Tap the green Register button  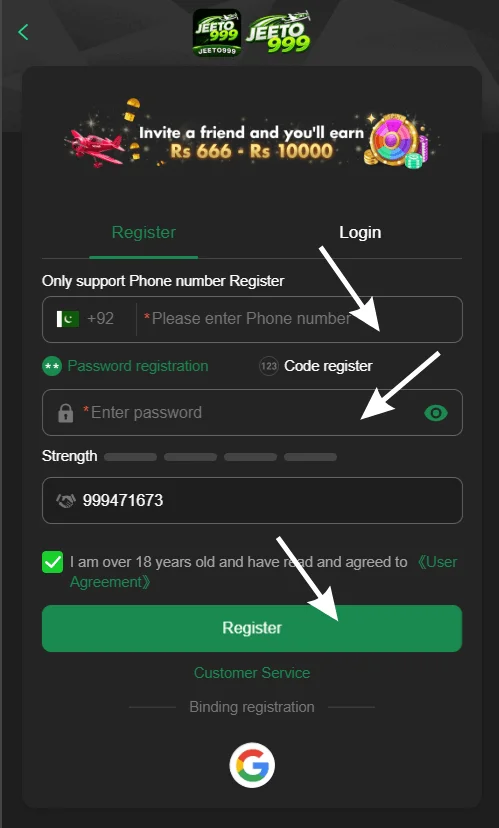click(x=252, y=628)
